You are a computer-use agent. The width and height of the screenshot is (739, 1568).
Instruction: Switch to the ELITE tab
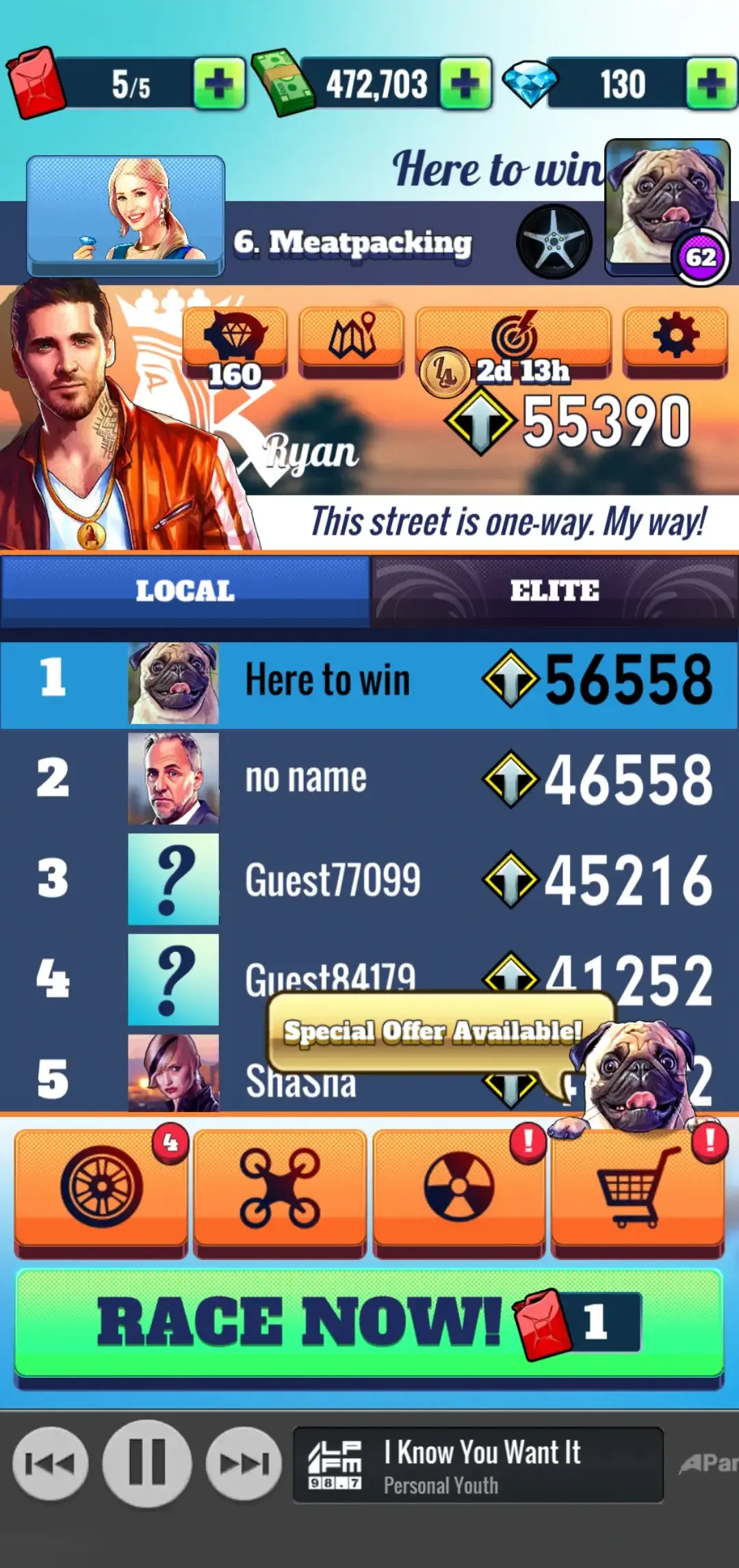[x=554, y=591]
